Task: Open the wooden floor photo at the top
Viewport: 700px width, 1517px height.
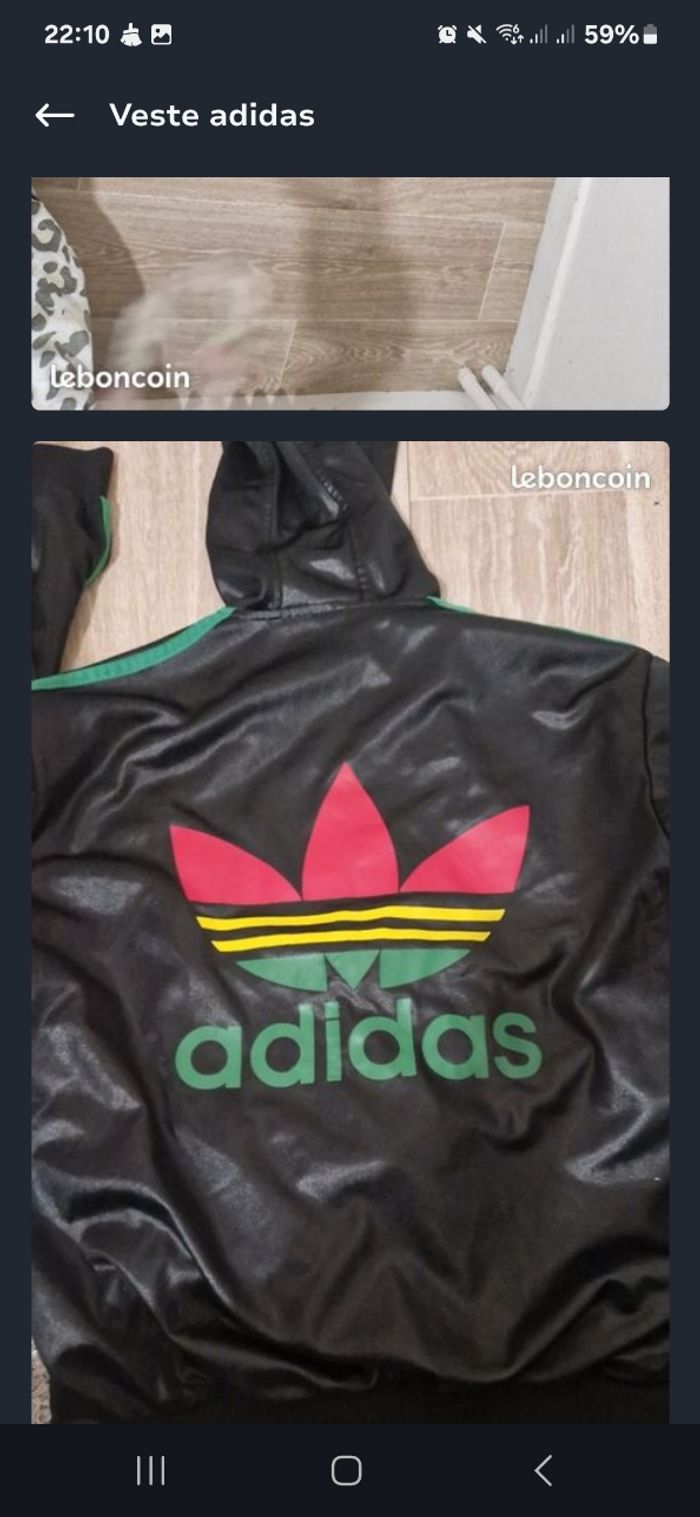Action: [350, 293]
